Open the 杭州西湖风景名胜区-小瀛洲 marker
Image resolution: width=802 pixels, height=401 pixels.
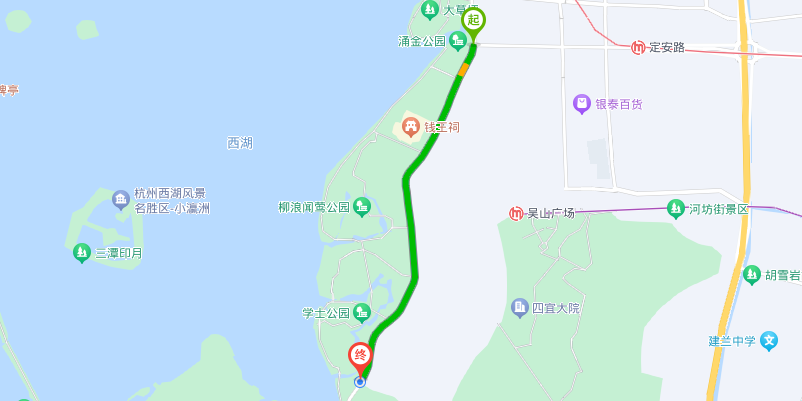(122, 200)
